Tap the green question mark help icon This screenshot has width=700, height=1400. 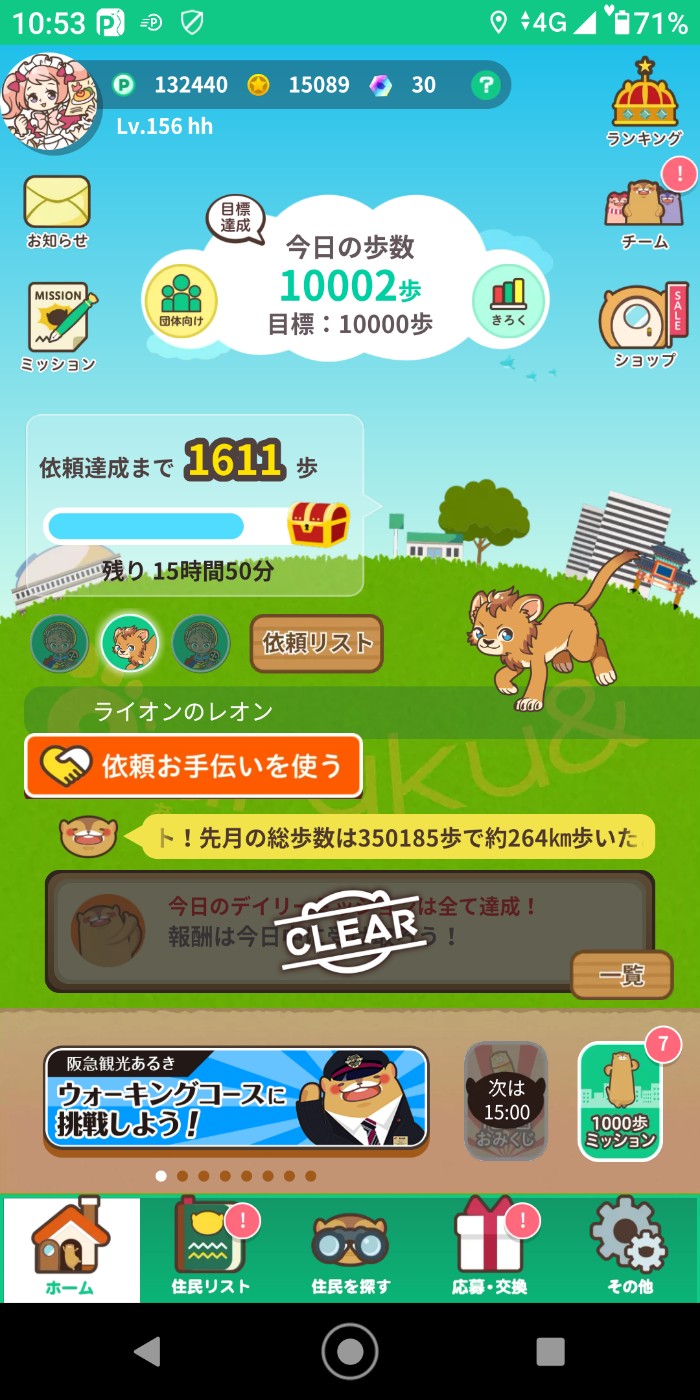tap(485, 85)
